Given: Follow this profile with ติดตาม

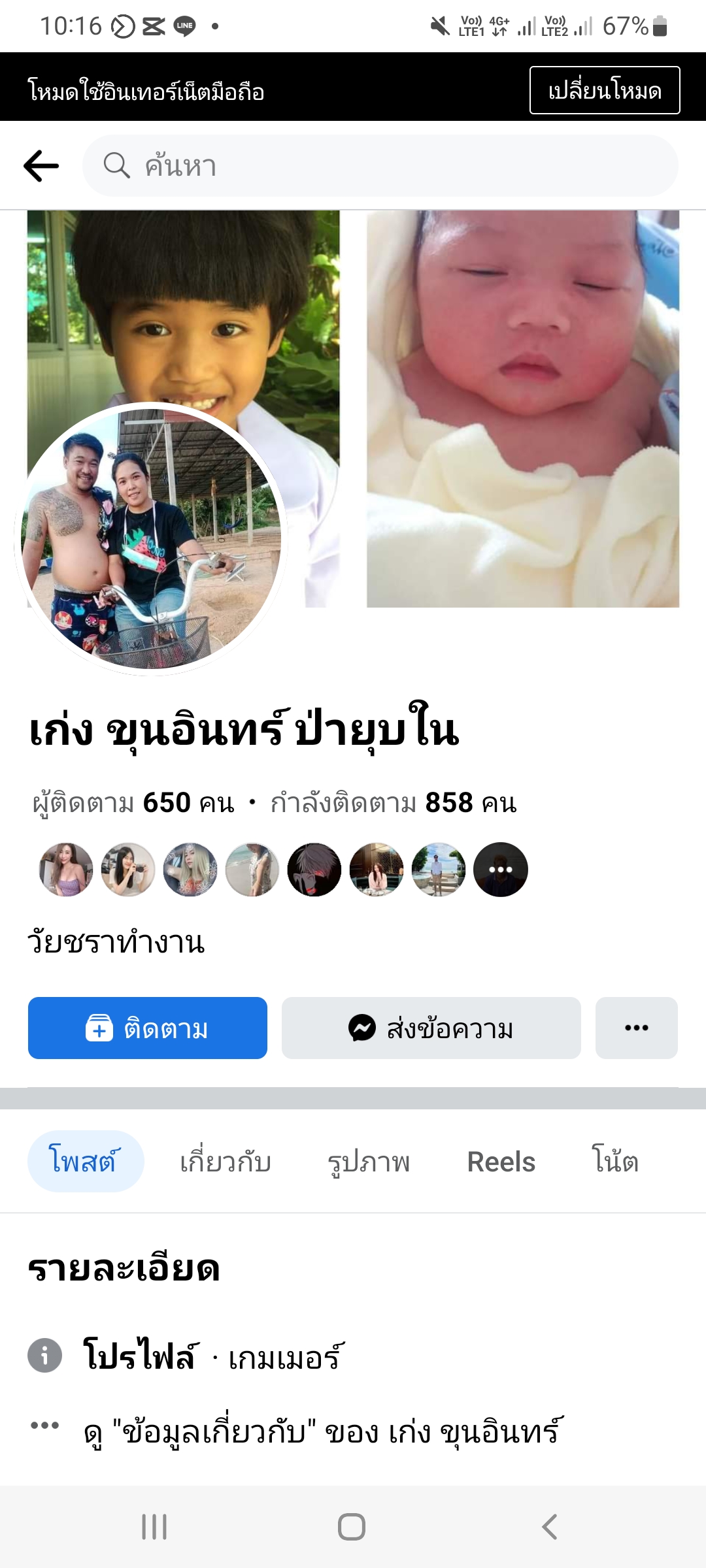Looking at the screenshot, I should (148, 1028).
